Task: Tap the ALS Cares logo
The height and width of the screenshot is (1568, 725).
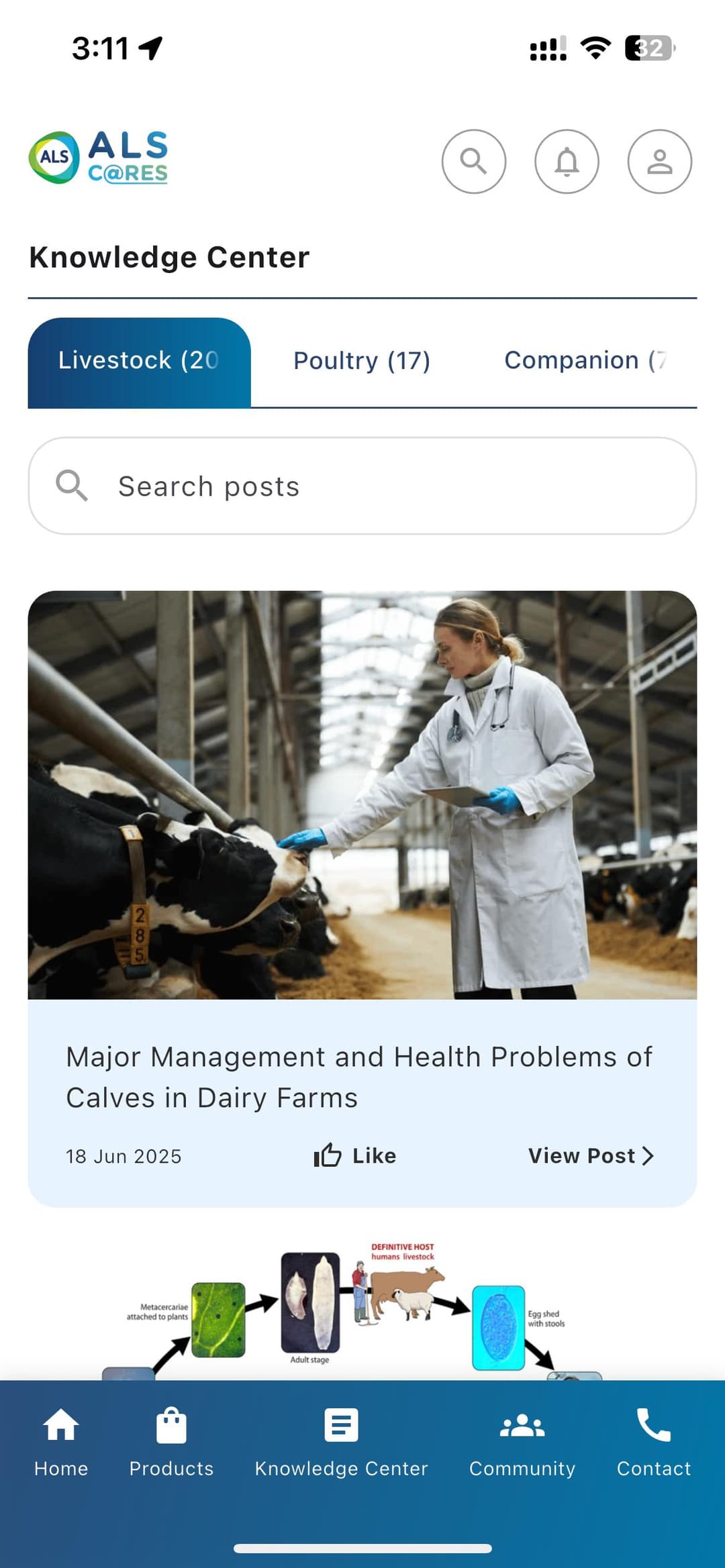Action: click(98, 158)
